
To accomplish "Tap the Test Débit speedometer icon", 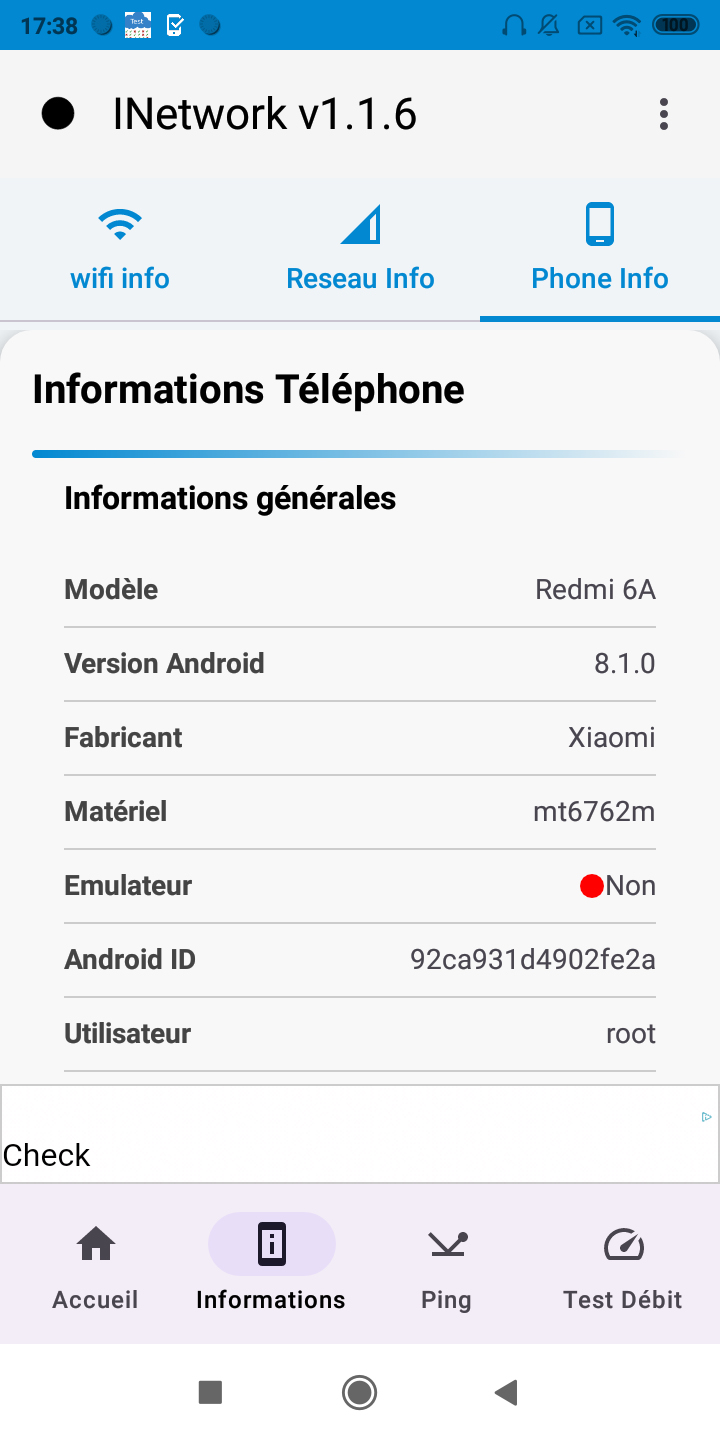I will [622, 1243].
